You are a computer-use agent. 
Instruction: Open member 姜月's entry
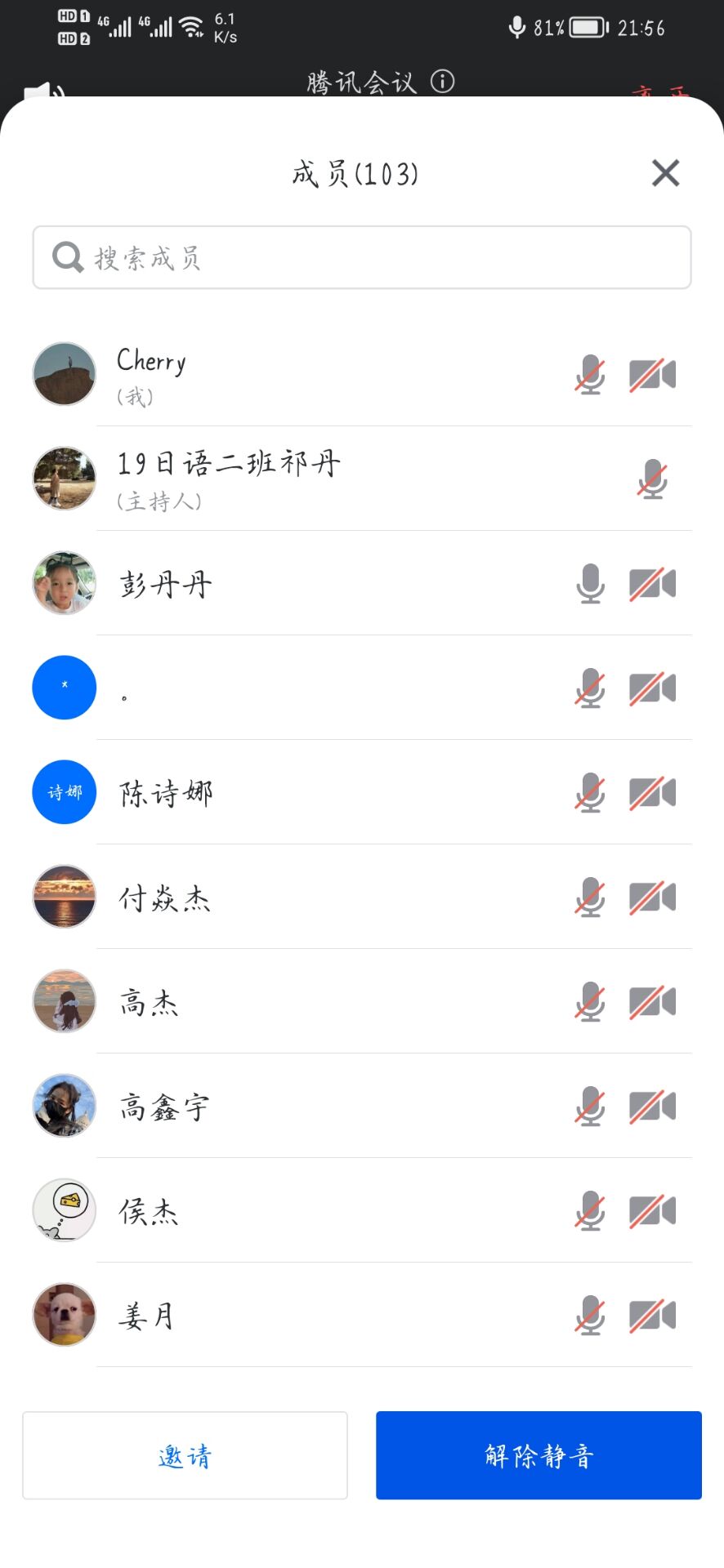click(x=362, y=1315)
